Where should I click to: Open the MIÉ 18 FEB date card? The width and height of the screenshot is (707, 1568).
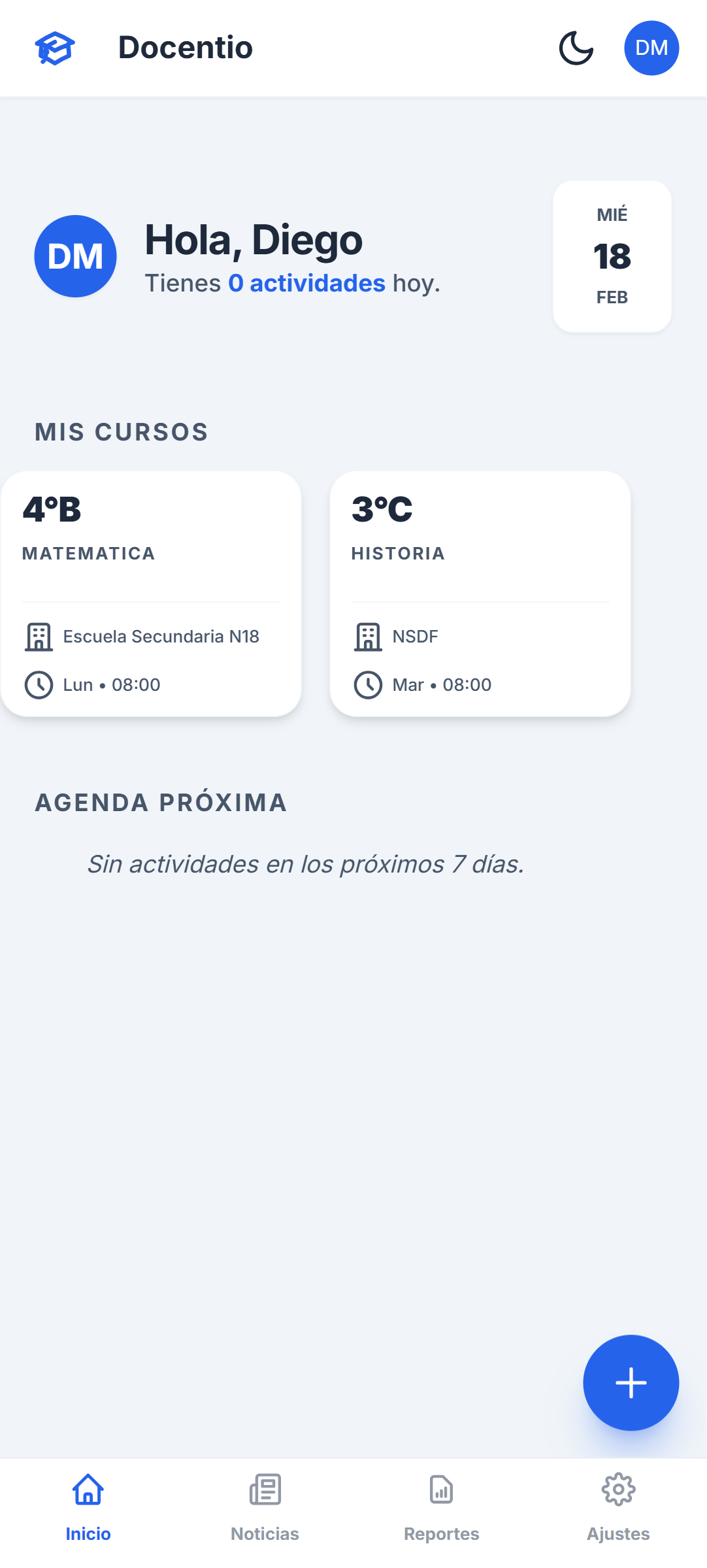612,255
